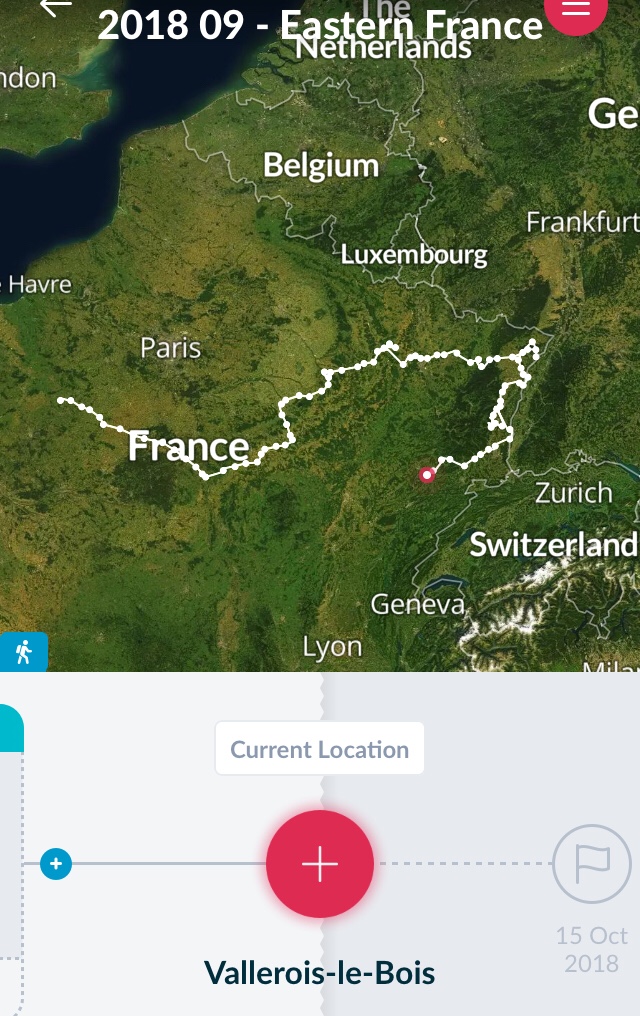This screenshot has height=1016, width=640.
Task: Open the red hamburger menu
Action: [576, 9]
